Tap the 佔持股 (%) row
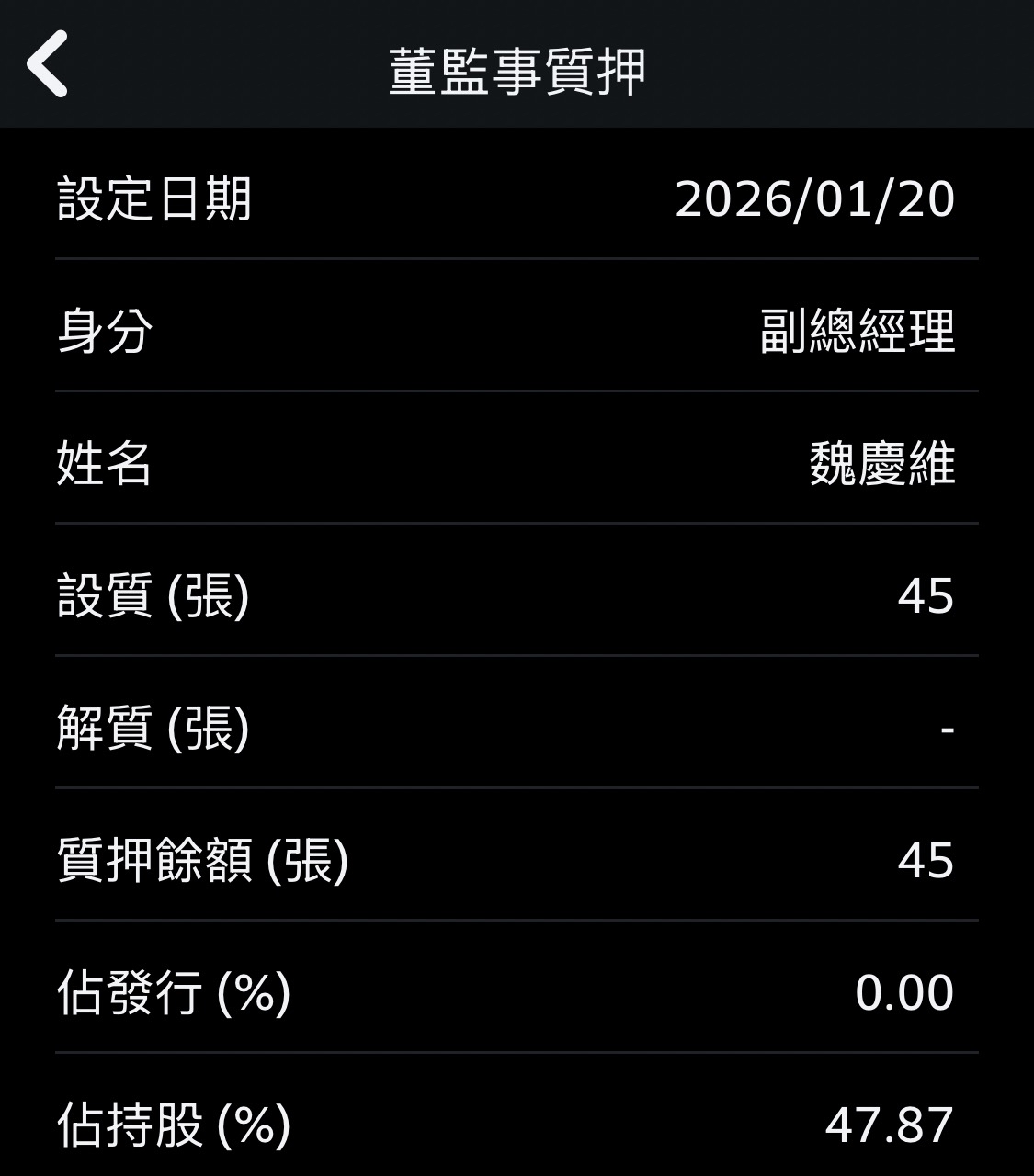Image resolution: width=1034 pixels, height=1176 pixels. [x=171, y=1123]
